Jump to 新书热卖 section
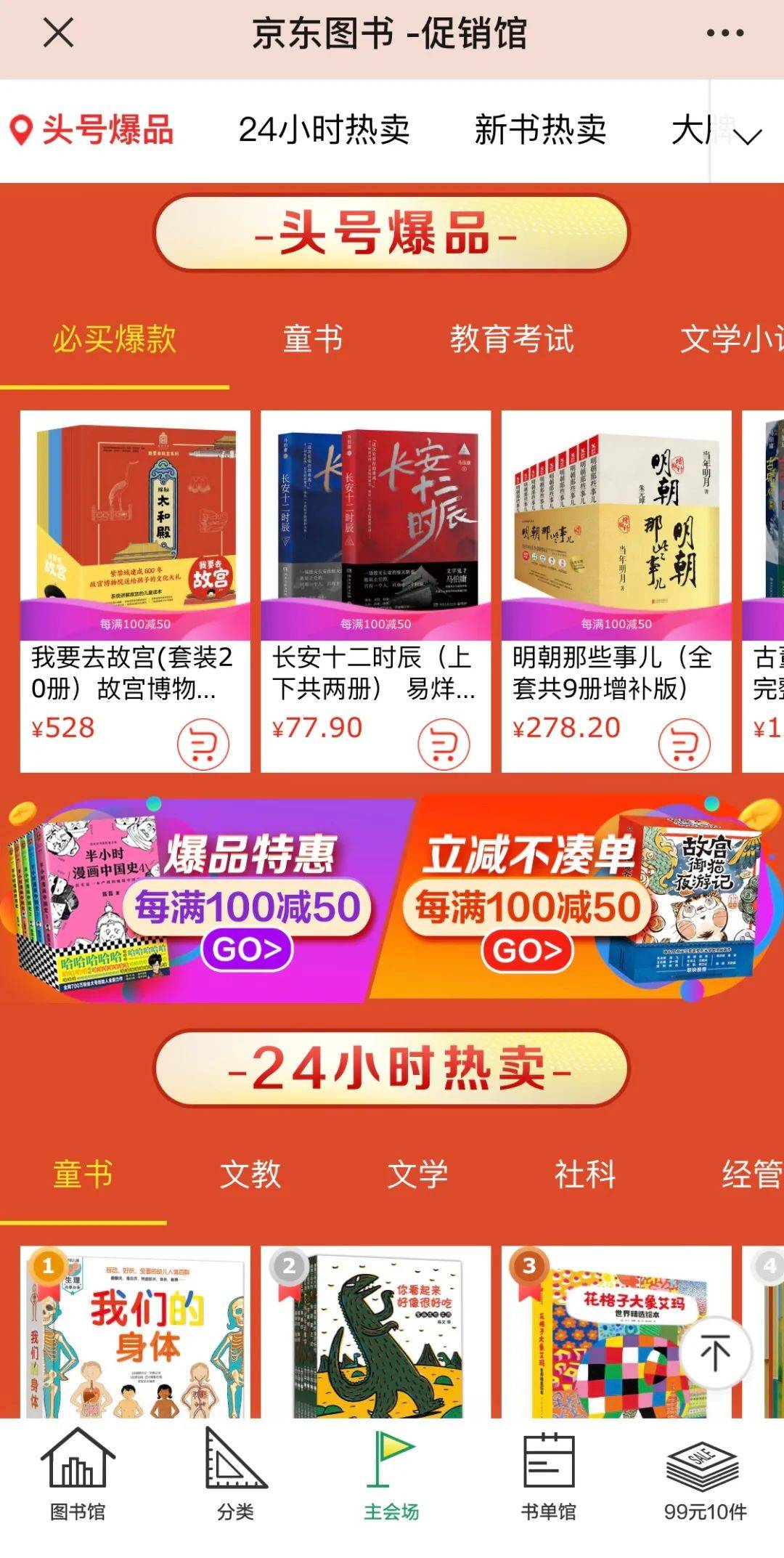Screen dimensions: 784x1558 click(540, 131)
